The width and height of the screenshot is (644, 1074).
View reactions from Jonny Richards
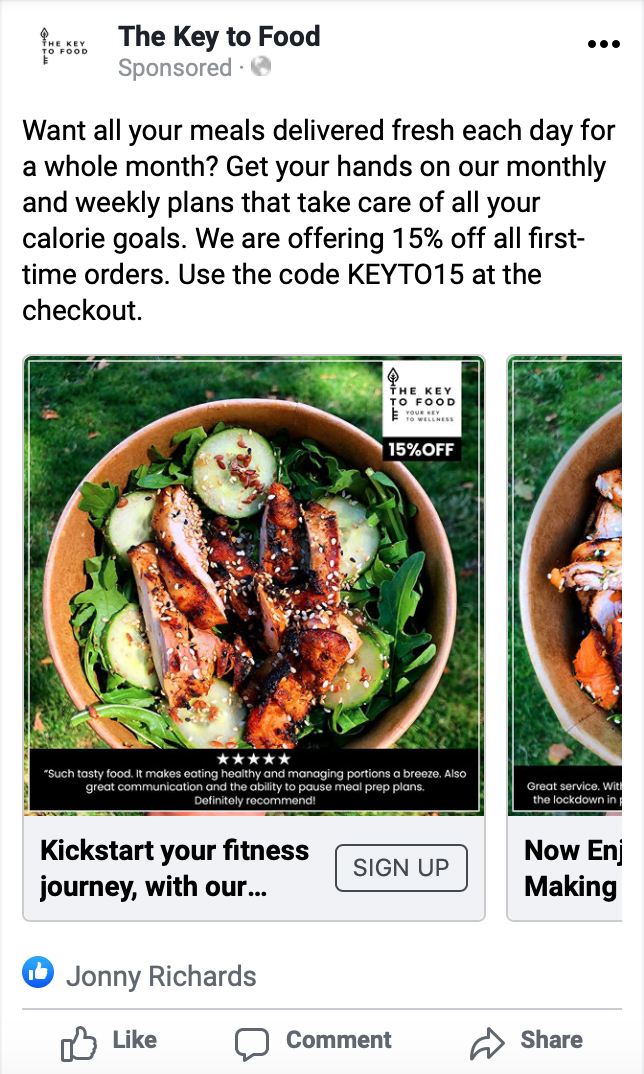pos(160,976)
